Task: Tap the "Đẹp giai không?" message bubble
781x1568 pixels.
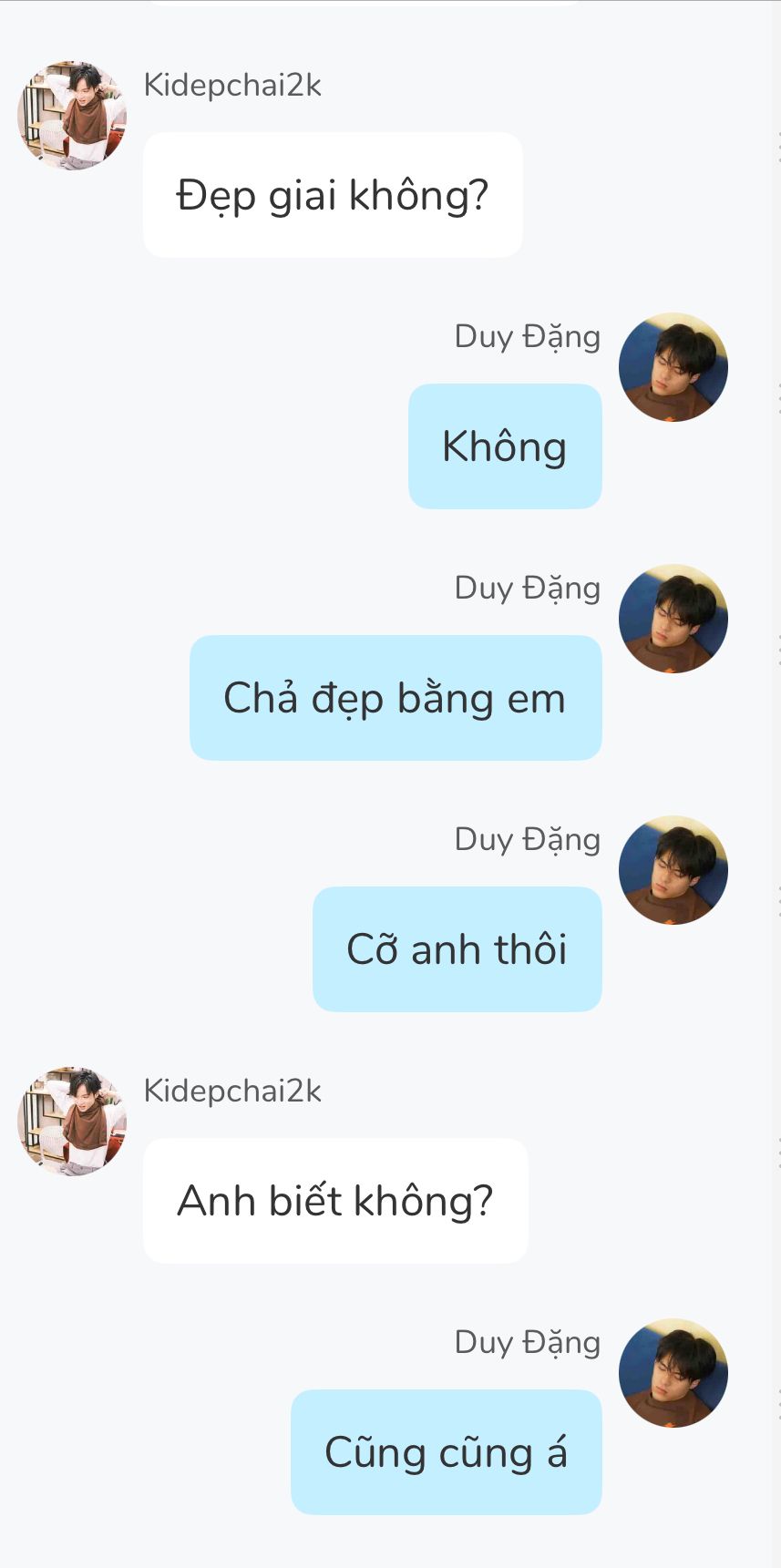Action: [333, 195]
